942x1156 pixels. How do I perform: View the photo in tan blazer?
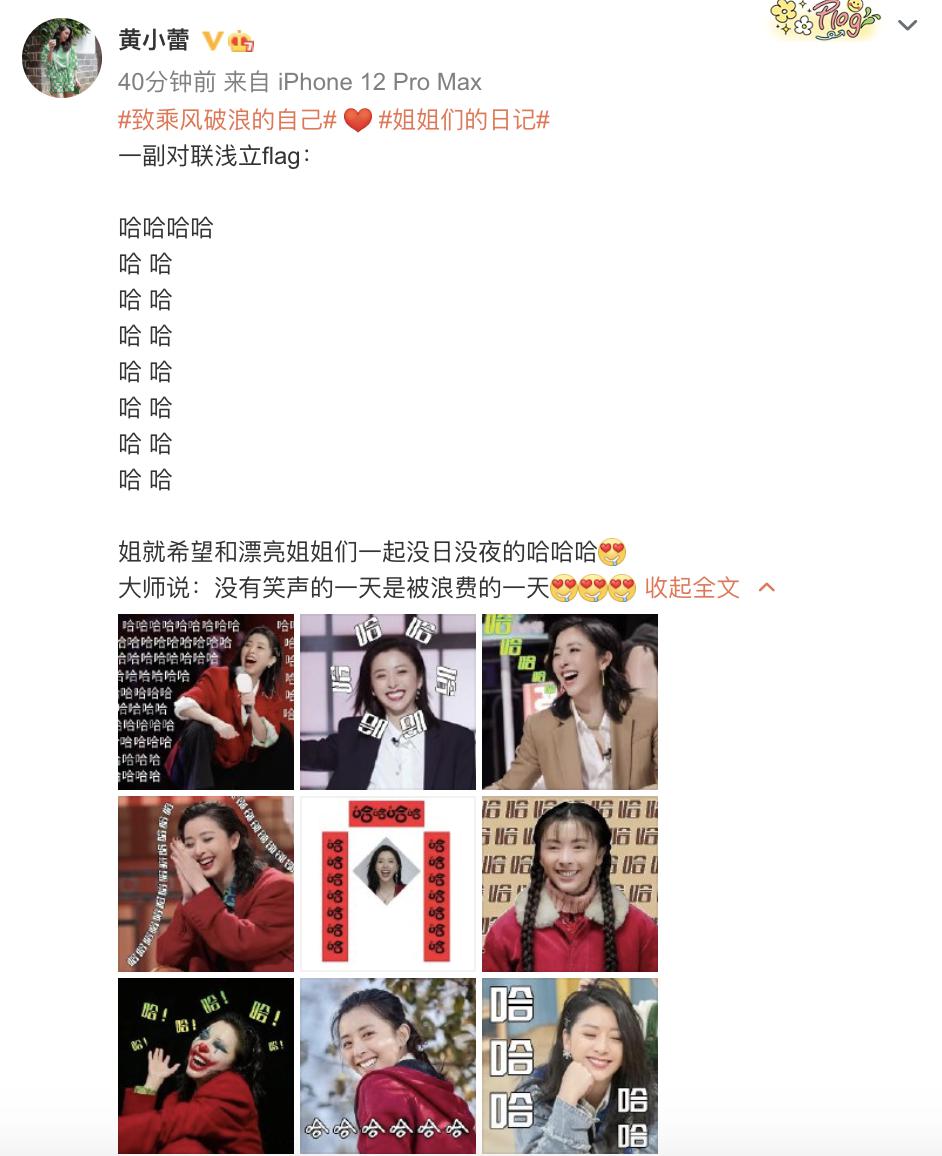570,702
